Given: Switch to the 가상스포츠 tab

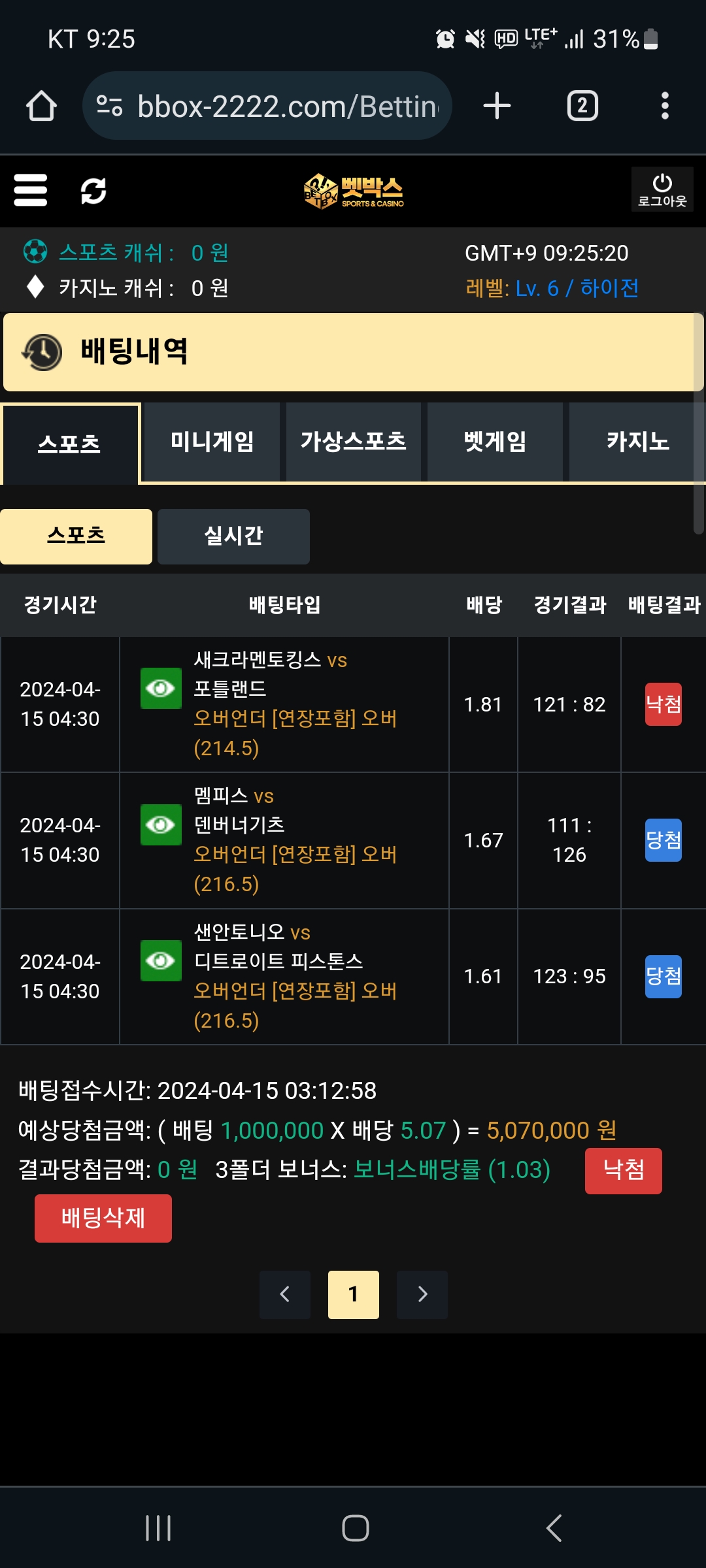Looking at the screenshot, I should (354, 442).
